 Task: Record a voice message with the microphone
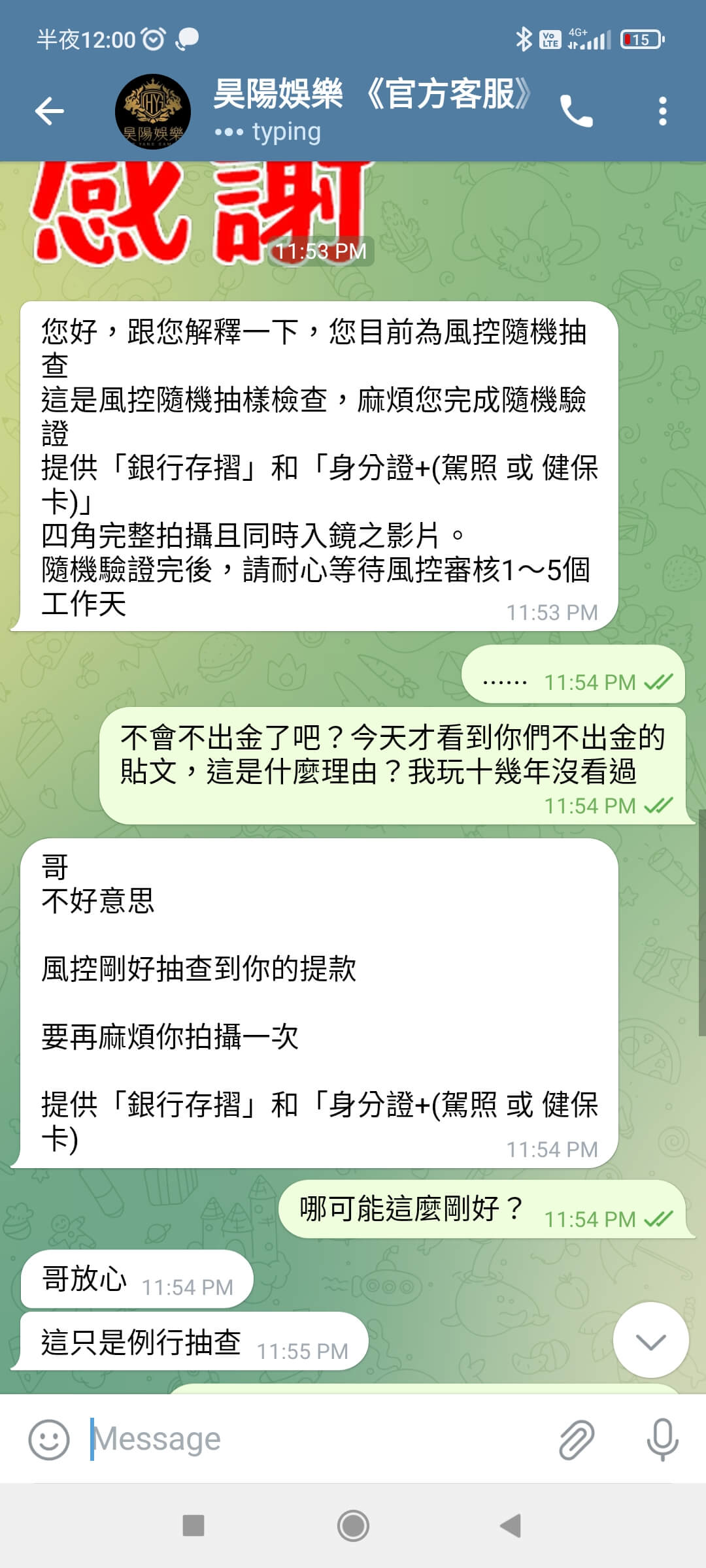point(662,1439)
